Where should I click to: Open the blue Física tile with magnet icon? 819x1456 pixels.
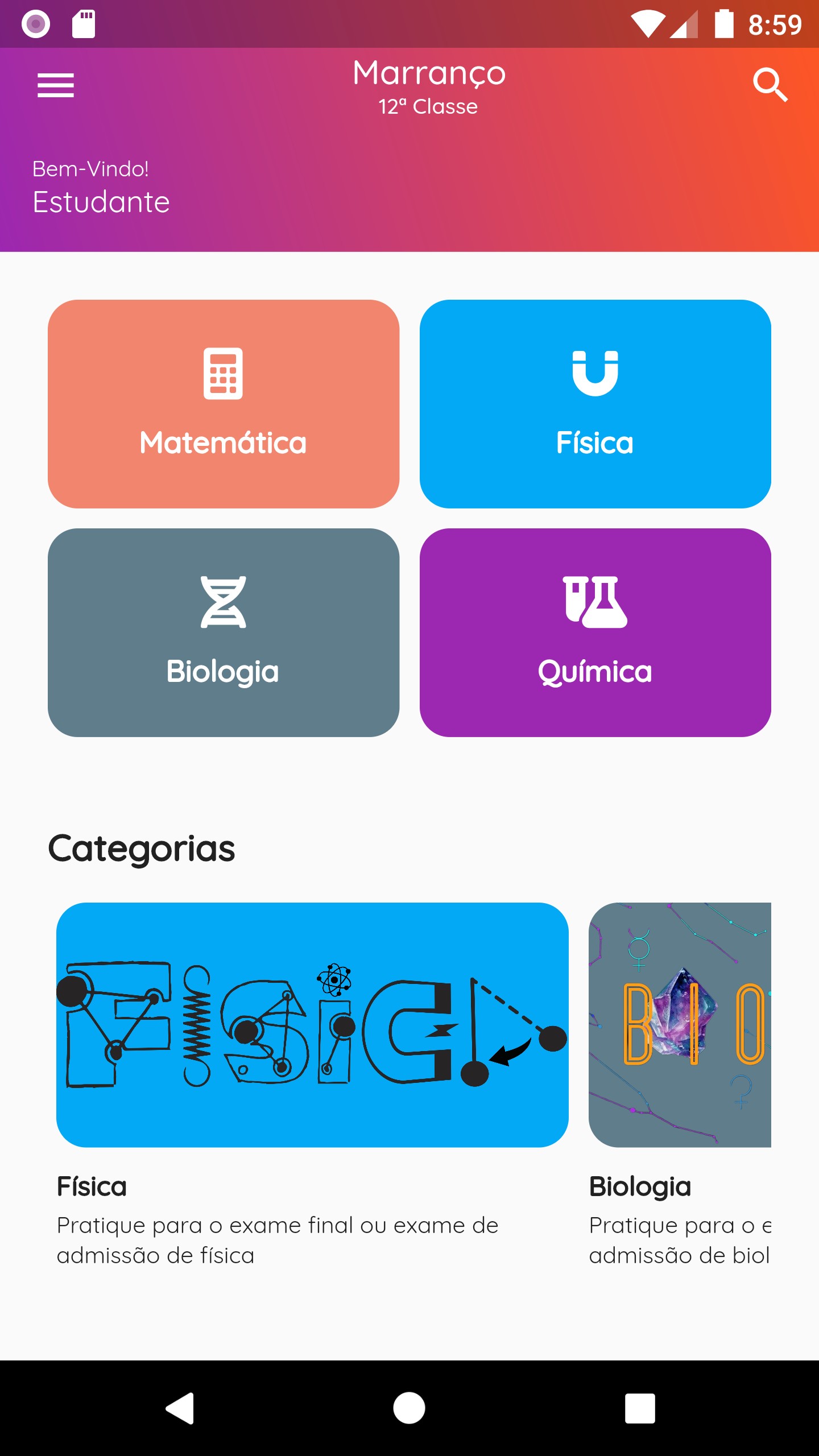pyautogui.click(x=595, y=404)
